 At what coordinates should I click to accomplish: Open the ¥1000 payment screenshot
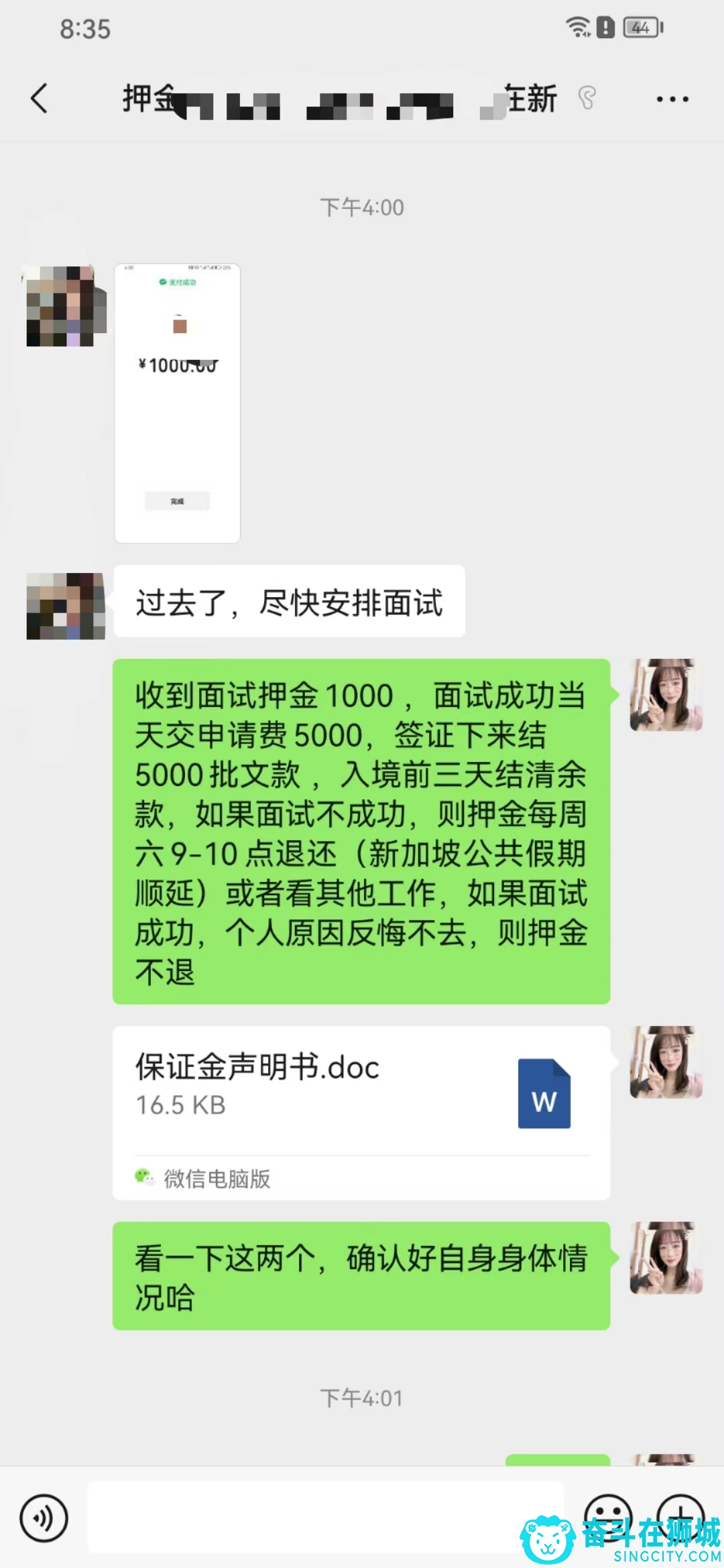pos(177,403)
